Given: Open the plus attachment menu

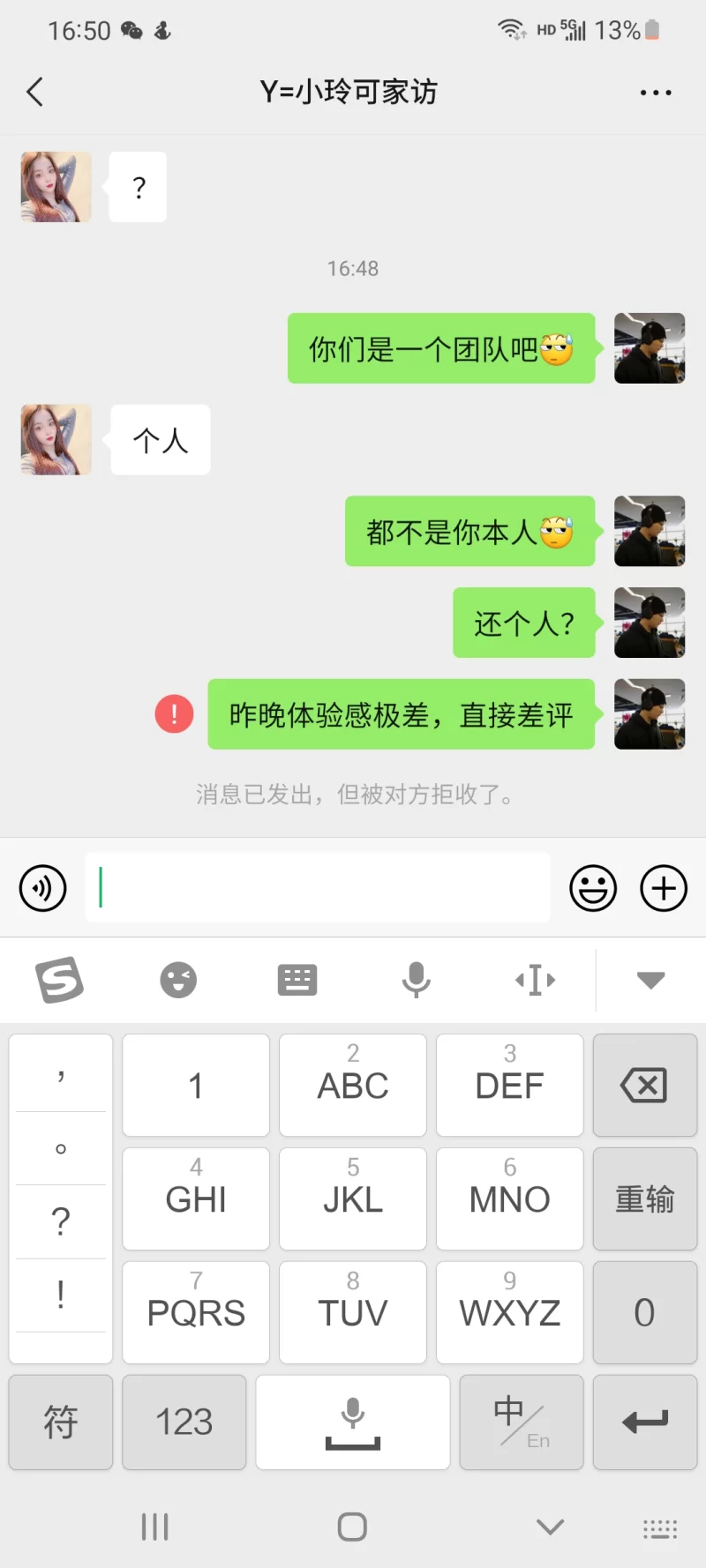Looking at the screenshot, I should click(664, 888).
